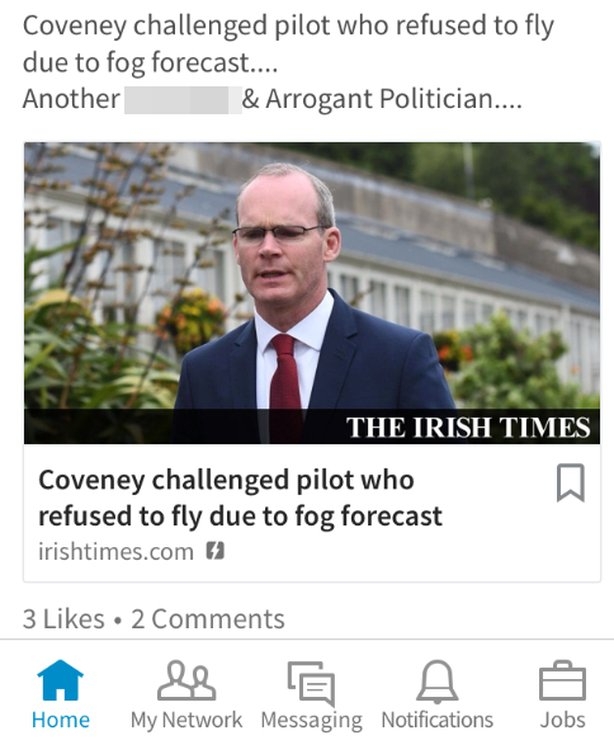
Task: Check the Notifications tab
Action: pos(437,695)
